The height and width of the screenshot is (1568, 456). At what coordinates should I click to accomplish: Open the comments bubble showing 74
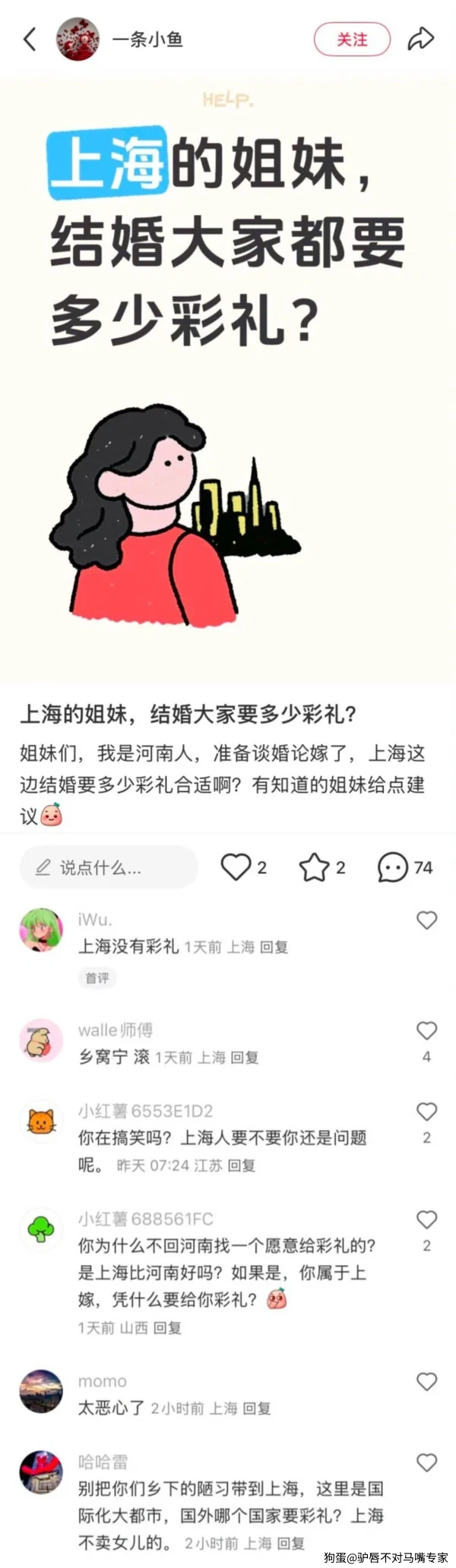(x=394, y=867)
